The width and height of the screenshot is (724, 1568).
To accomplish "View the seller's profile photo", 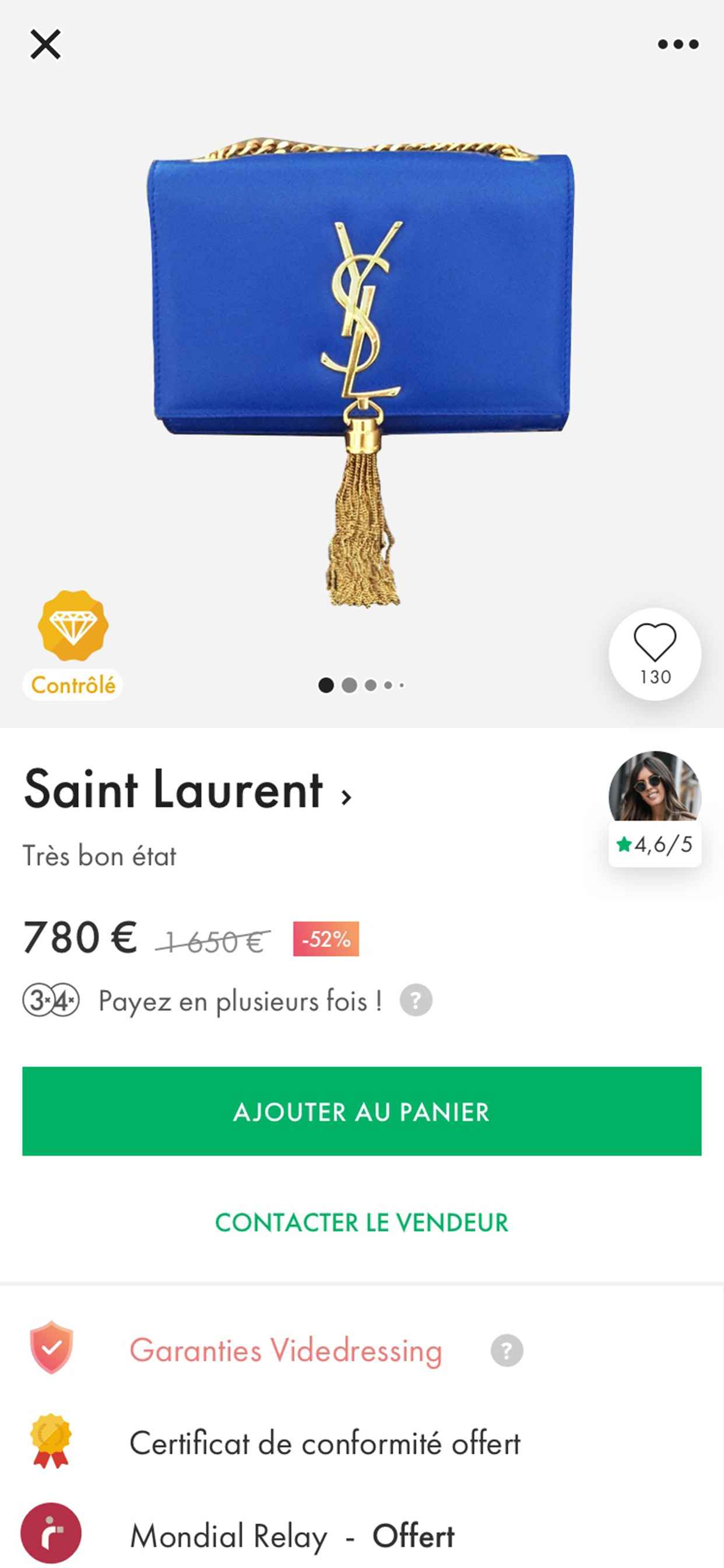I will coord(655,787).
